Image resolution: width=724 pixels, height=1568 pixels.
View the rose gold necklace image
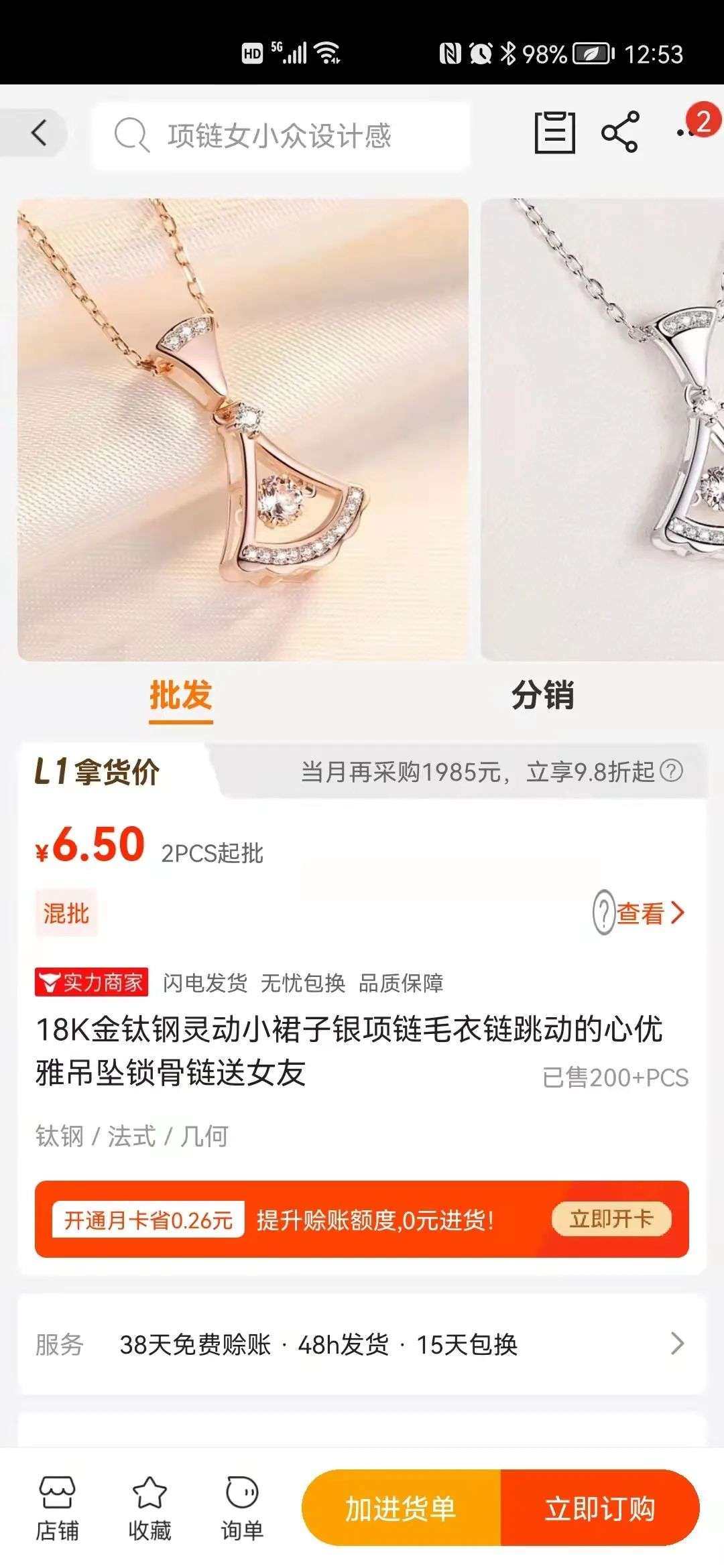243,430
